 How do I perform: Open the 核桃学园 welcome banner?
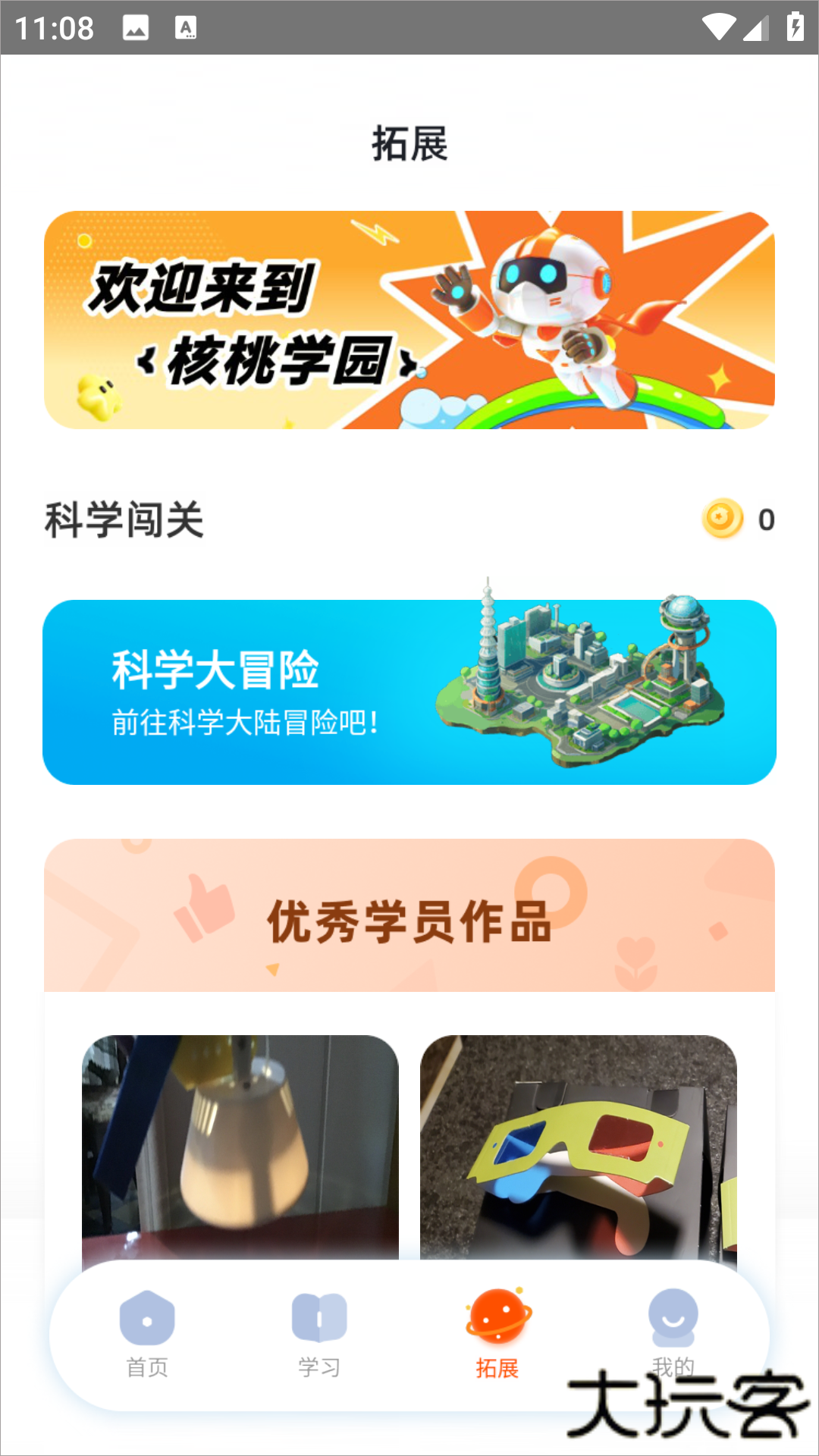tap(409, 320)
